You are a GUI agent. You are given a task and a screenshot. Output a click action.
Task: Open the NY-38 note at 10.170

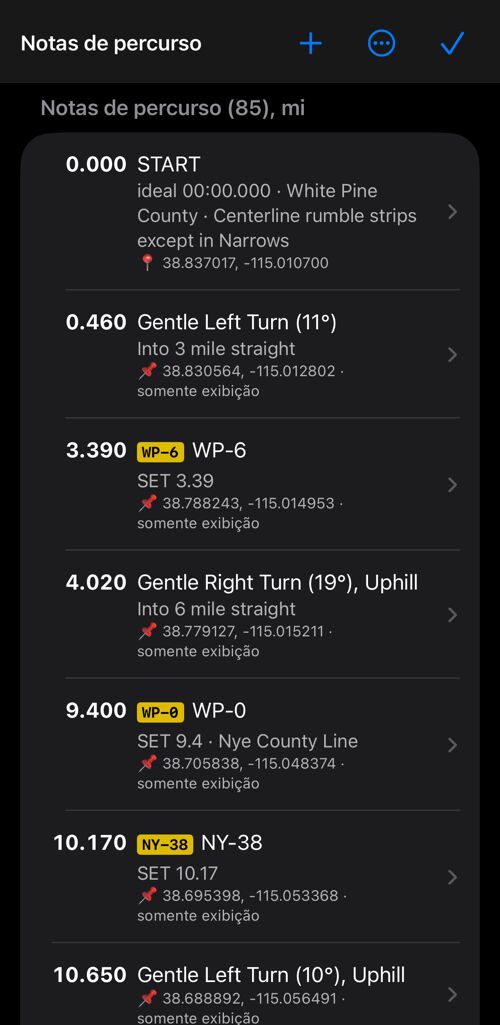pyautogui.click(x=250, y=877)
